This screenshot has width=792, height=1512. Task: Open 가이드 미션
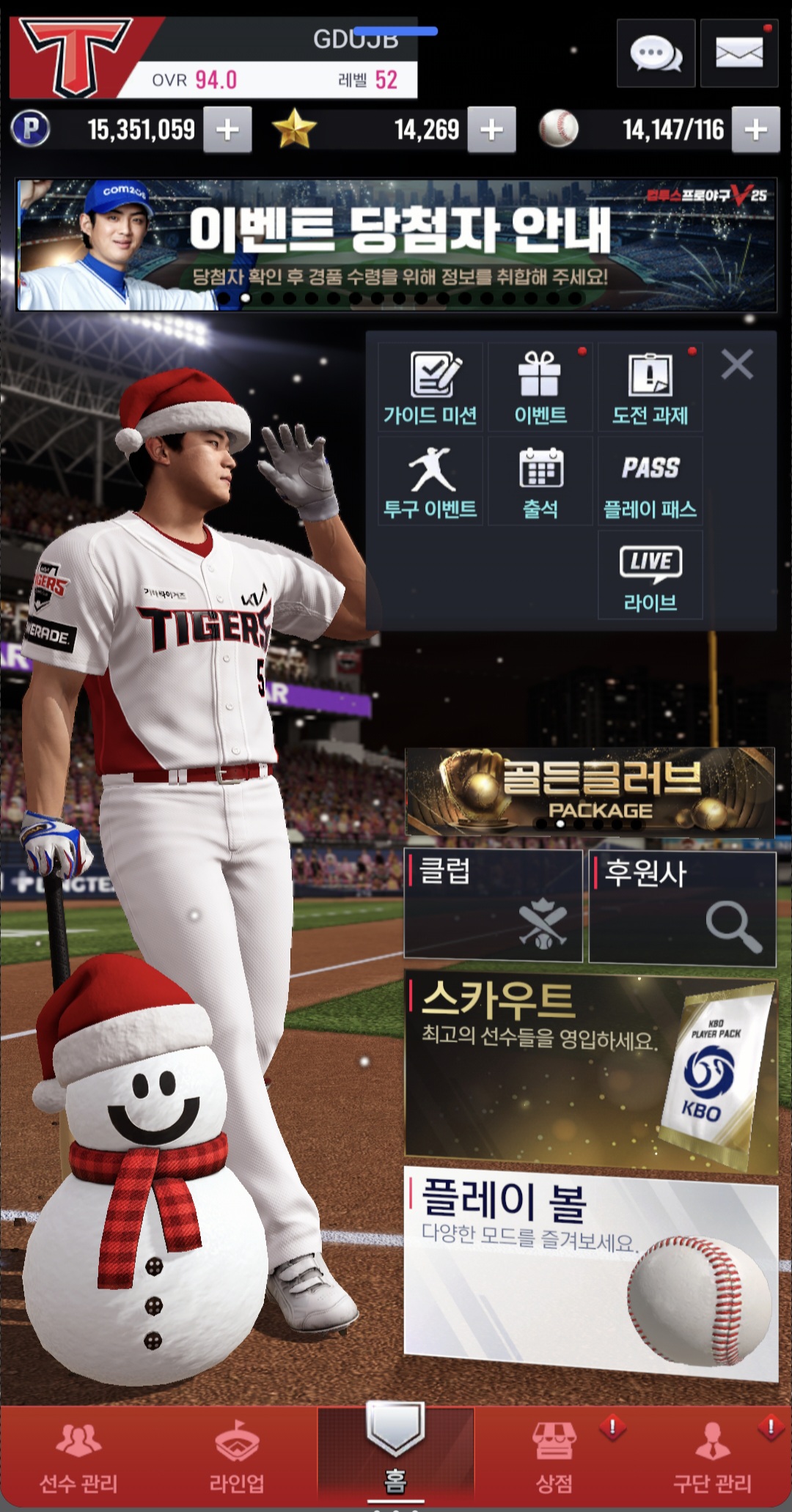[x=430, y=388]
